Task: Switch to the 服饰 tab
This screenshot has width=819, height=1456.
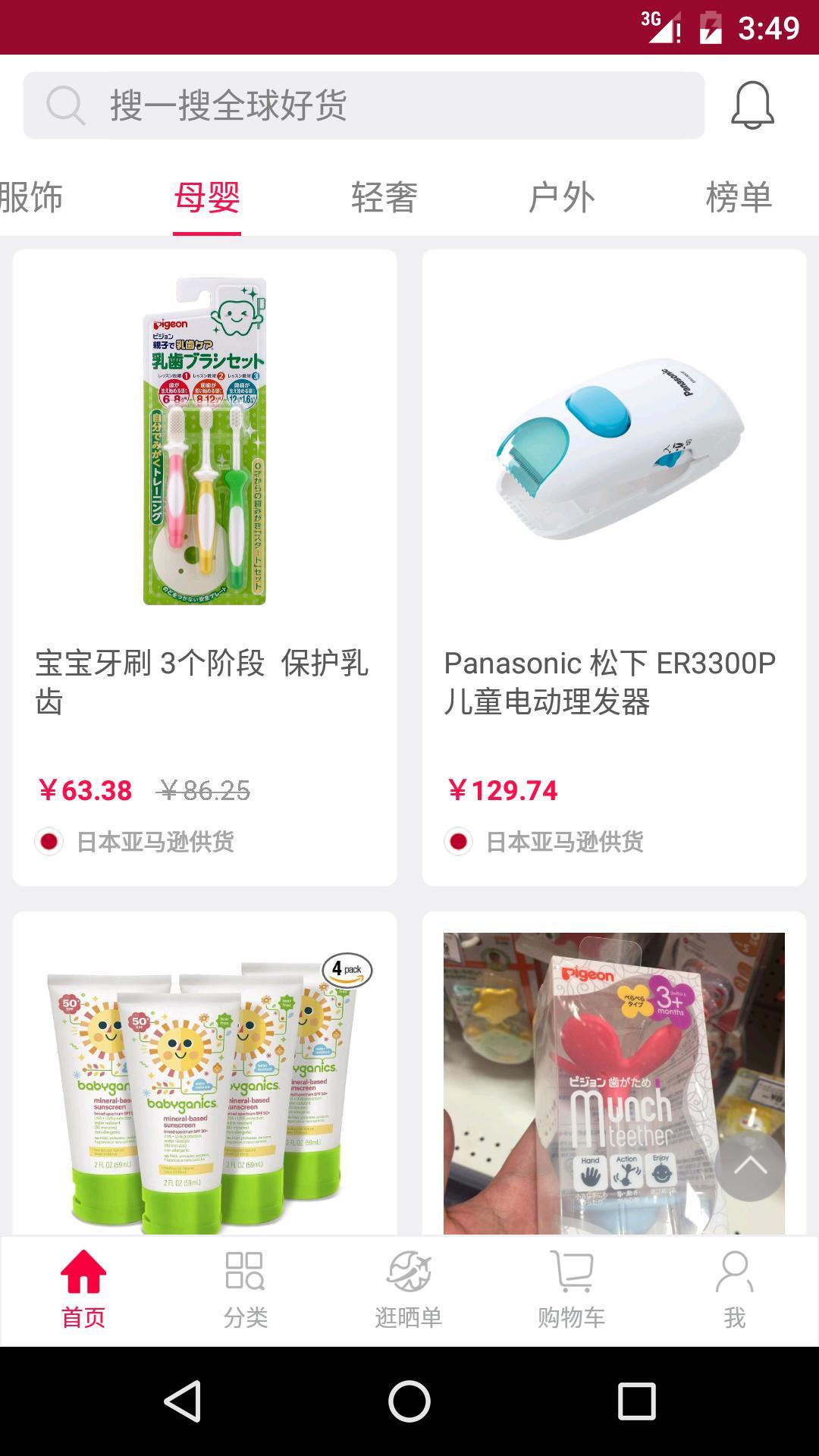Action: click(32, 198)
